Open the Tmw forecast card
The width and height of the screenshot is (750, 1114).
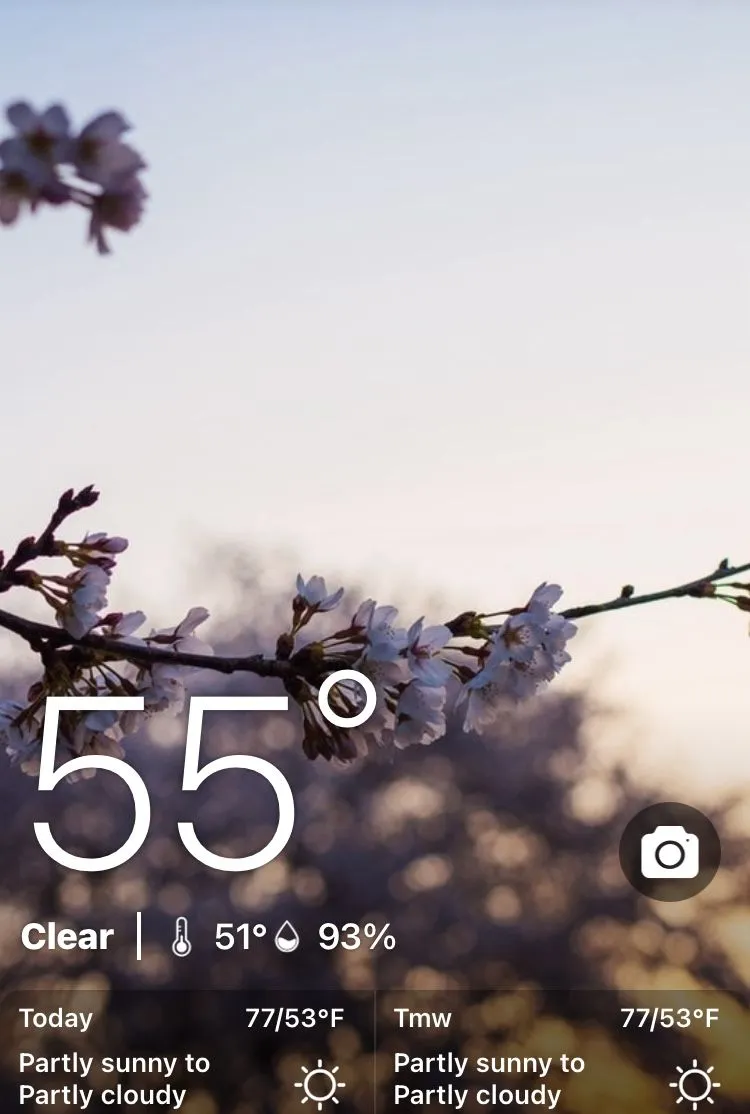(561, 1055)
